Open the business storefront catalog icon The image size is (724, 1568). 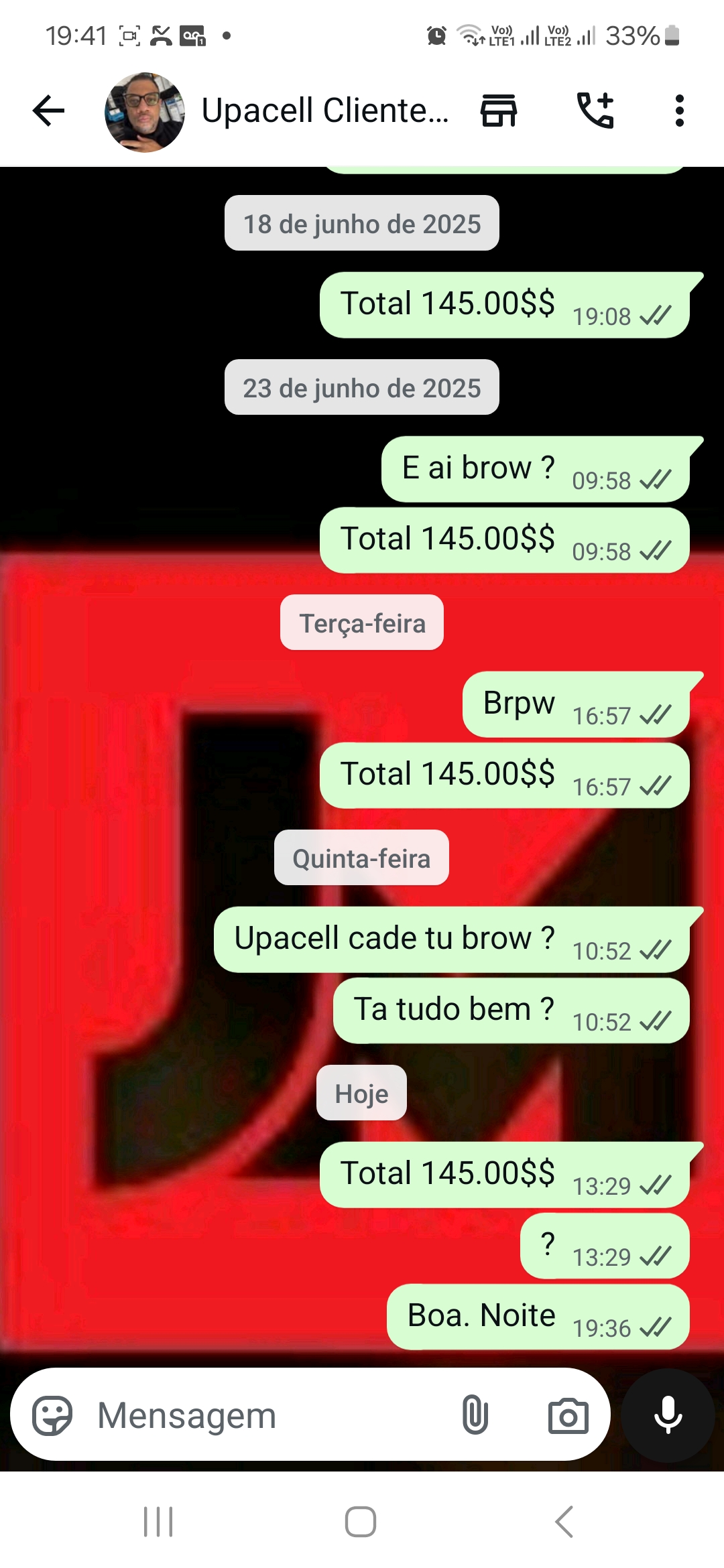499,111
